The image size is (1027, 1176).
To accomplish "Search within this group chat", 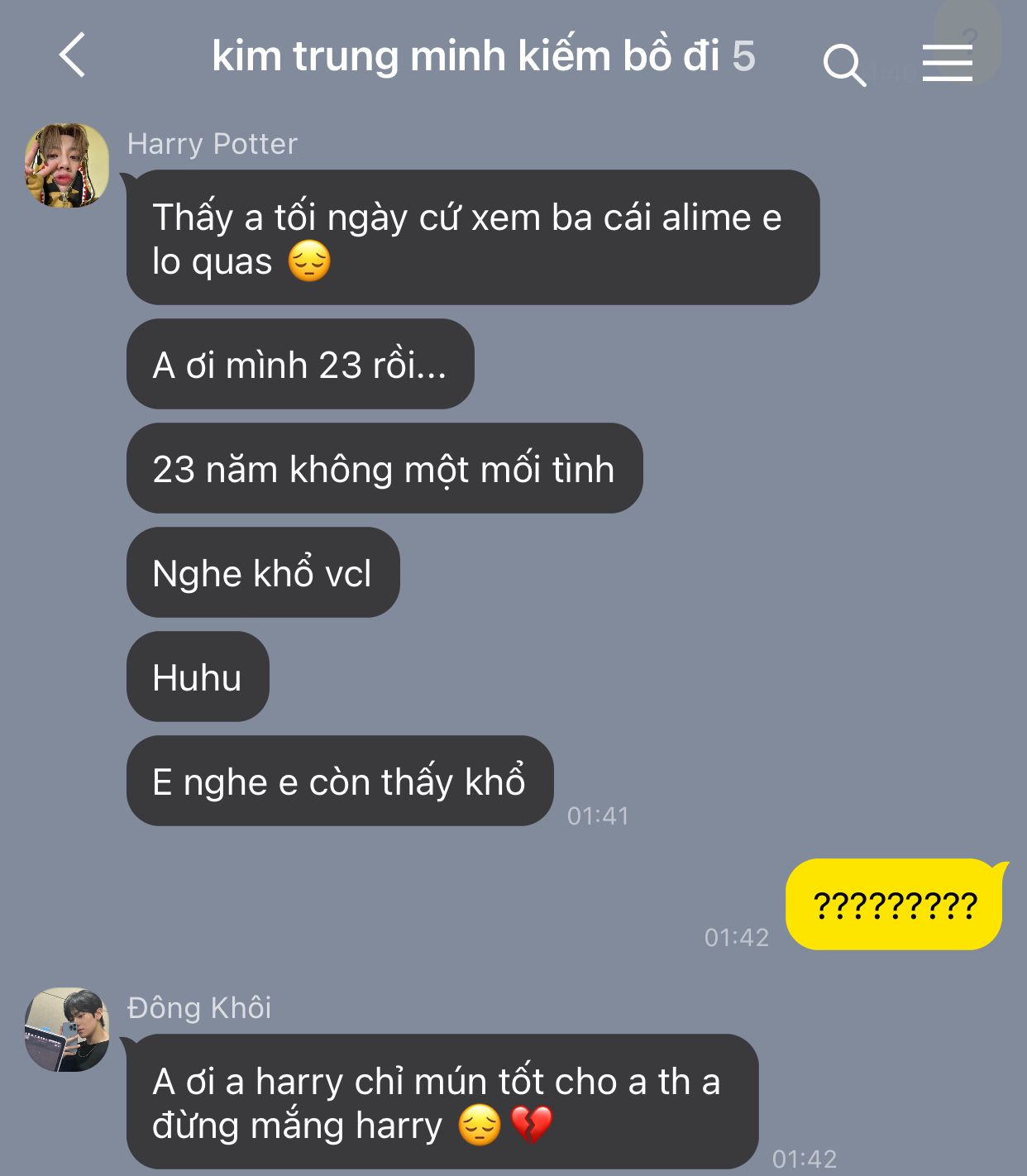I will pyautogui.click(x=843, y=64).
